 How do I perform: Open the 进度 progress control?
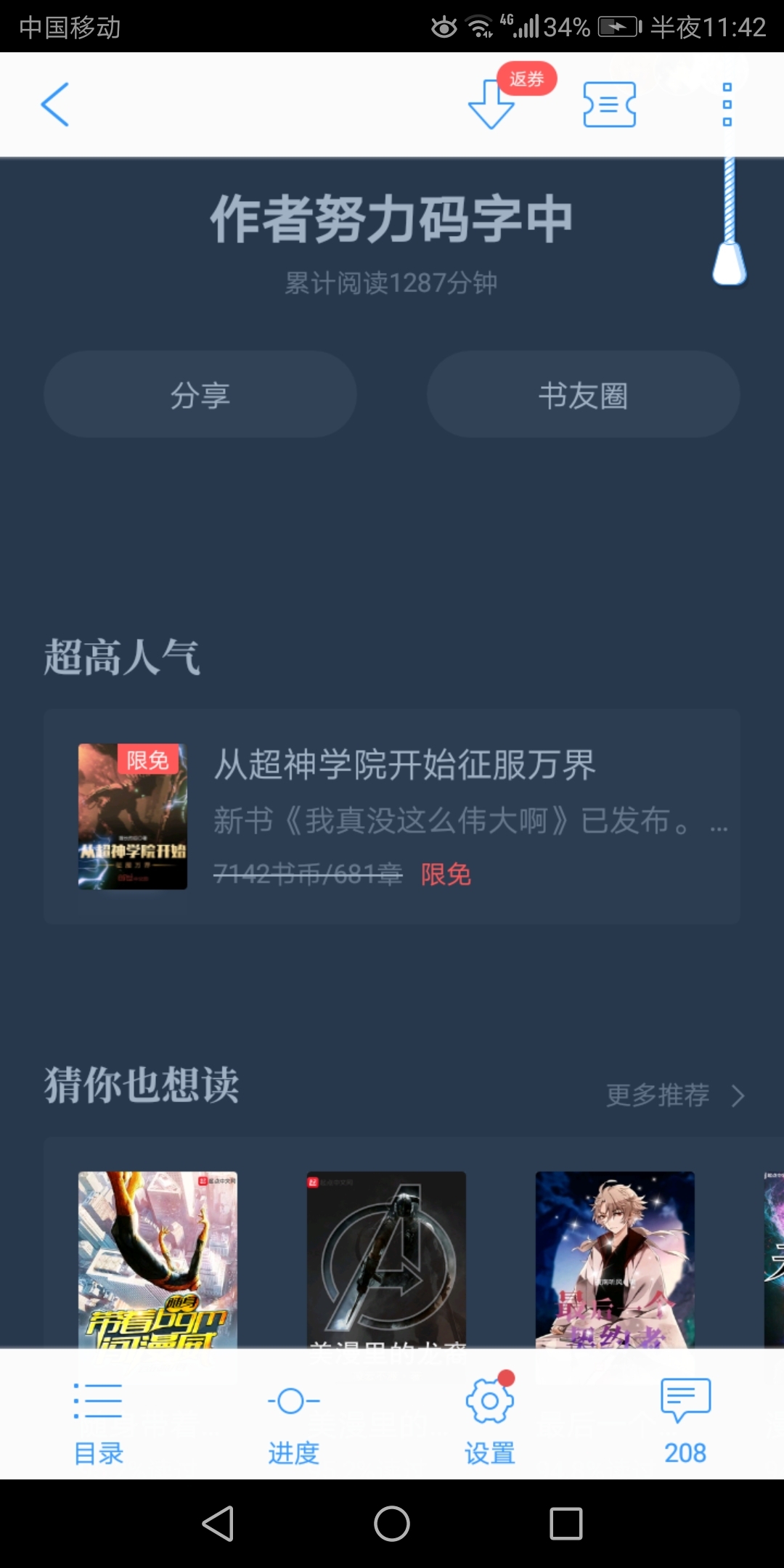point(294,1421)
